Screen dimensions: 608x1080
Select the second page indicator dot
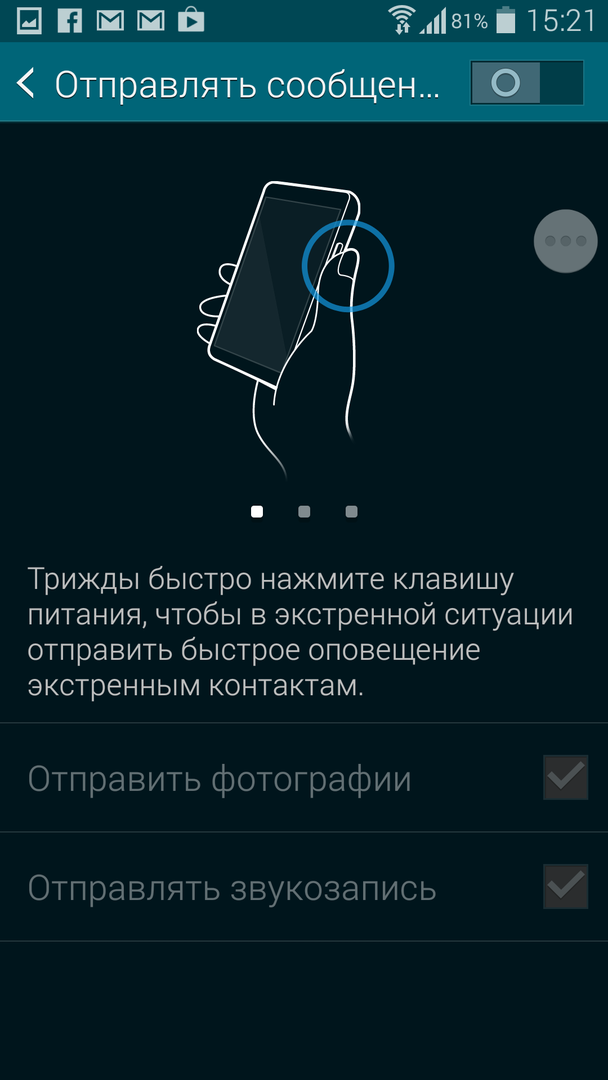(x=304, y=512)
